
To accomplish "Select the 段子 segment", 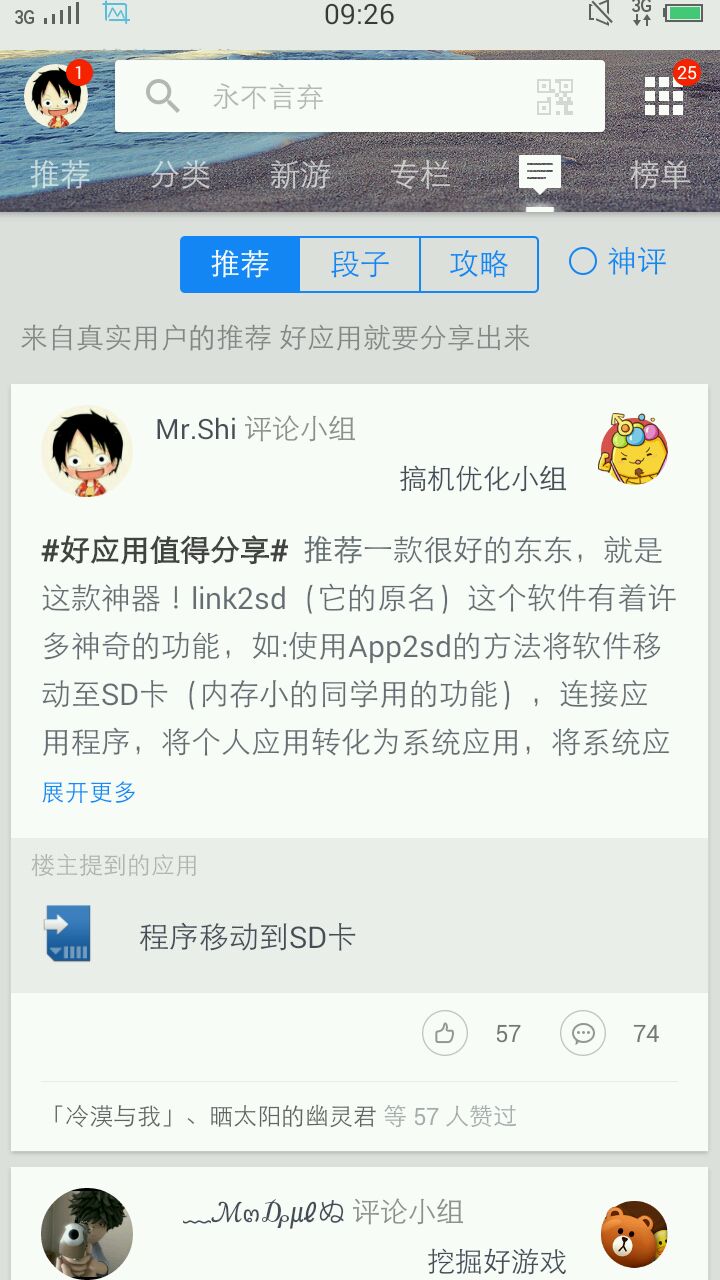I will tap(360, 264).
